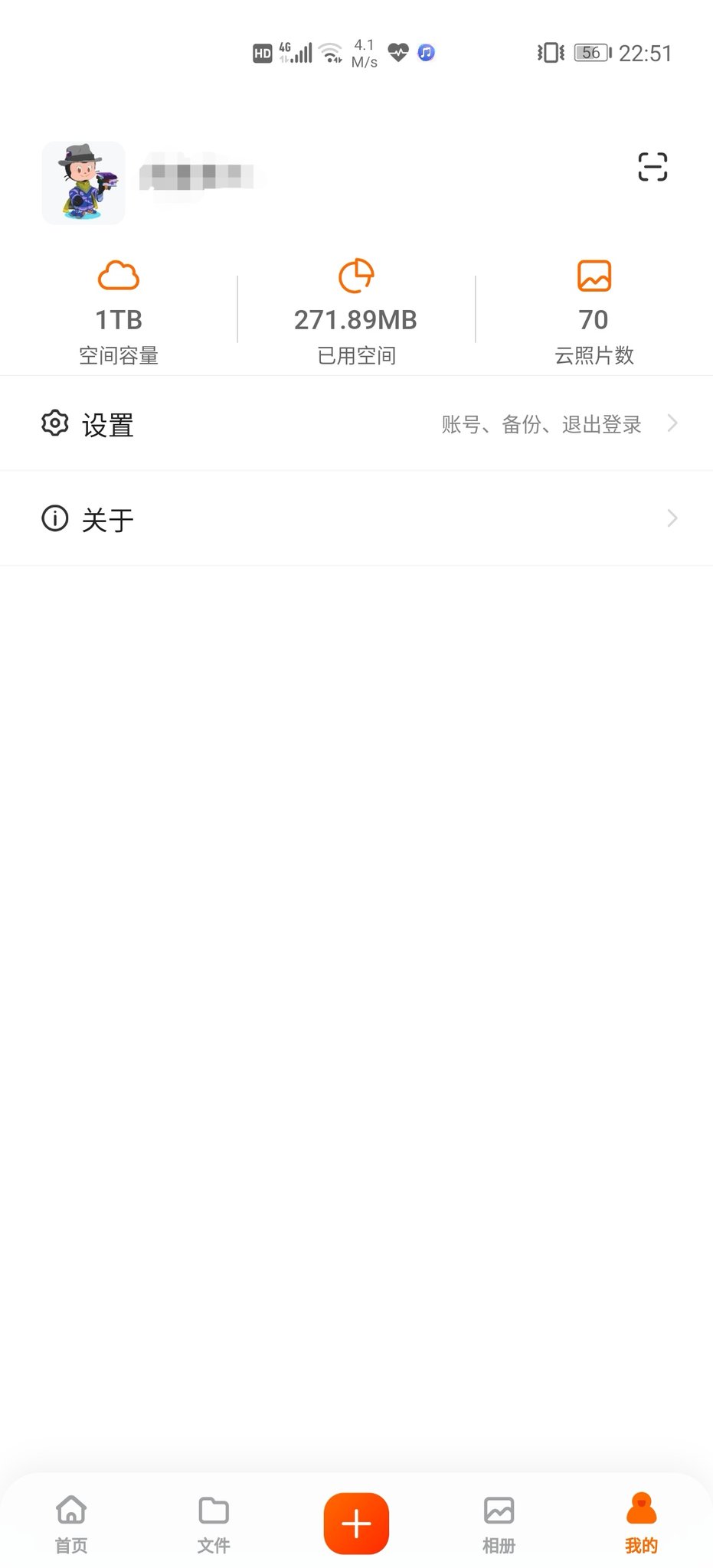Open the scan QR code icon

point(652,167)
